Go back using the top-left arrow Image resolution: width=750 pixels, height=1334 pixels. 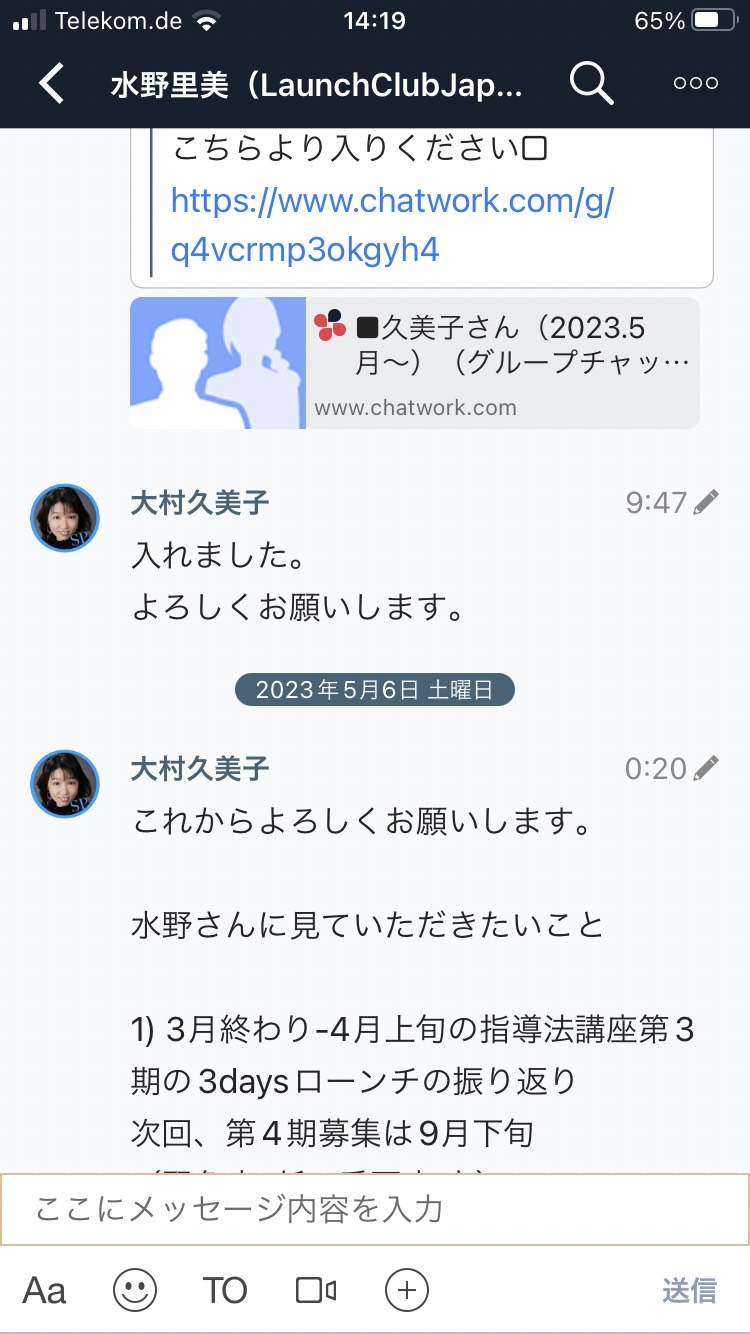click(x=51, y=84)
